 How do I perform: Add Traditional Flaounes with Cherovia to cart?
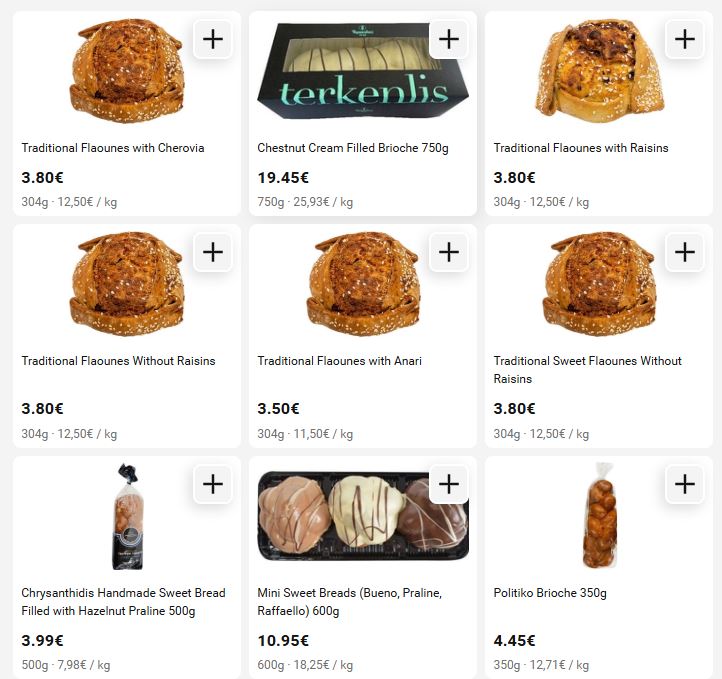coord(212,39)
